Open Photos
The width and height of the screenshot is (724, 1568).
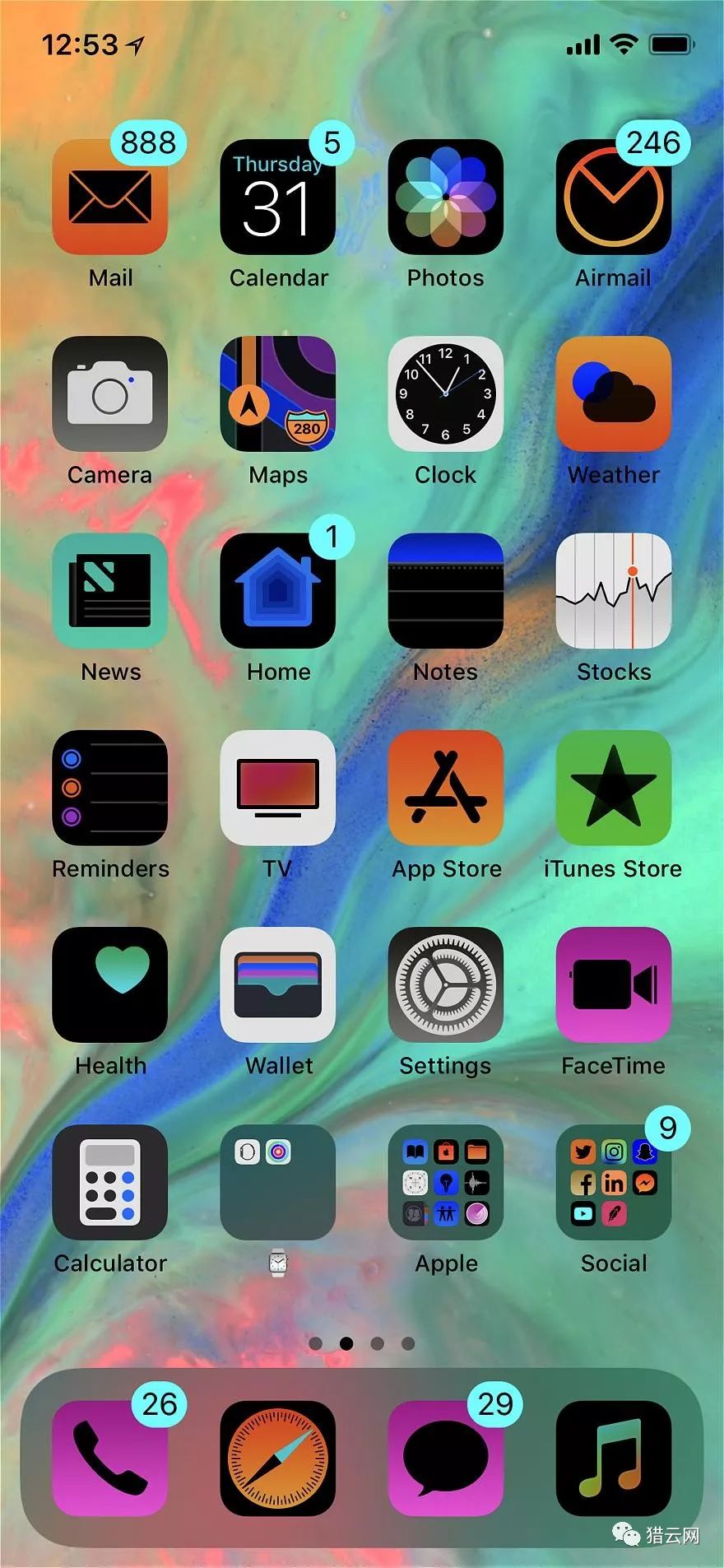[446, 198]
